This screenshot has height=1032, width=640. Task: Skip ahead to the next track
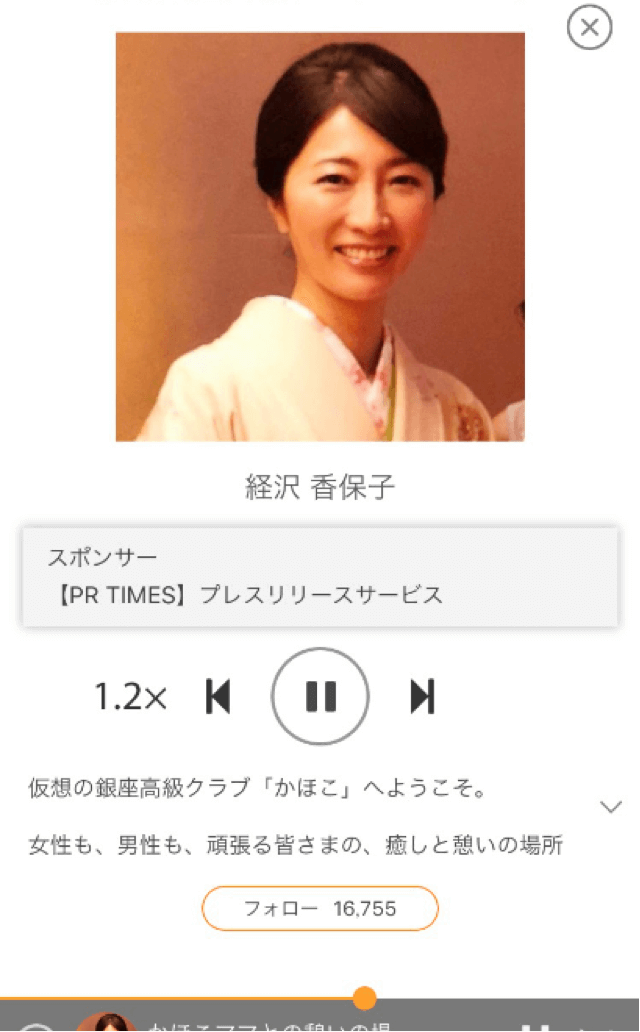423,697
